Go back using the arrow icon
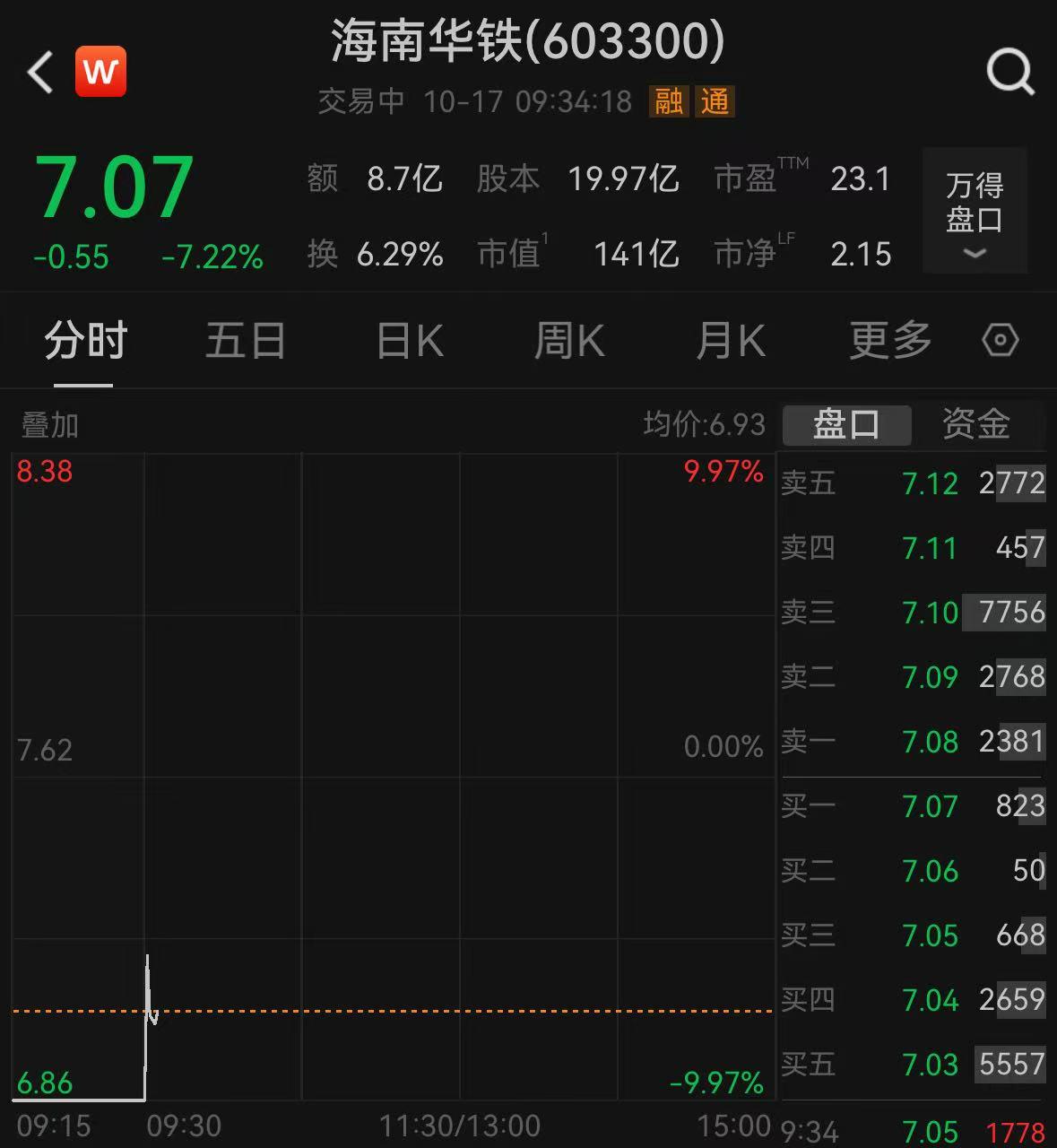 point(40,72)
